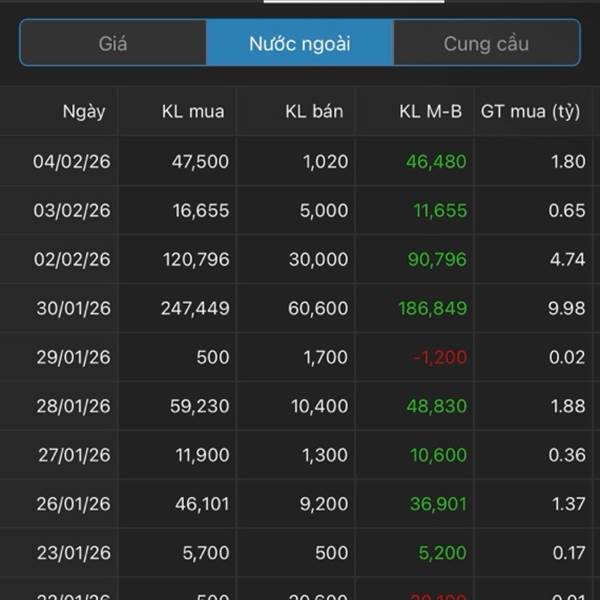Viewport: 600px width, 600px height.
Task: Select the Nước ngoài tab
Action: coord(300,44)
